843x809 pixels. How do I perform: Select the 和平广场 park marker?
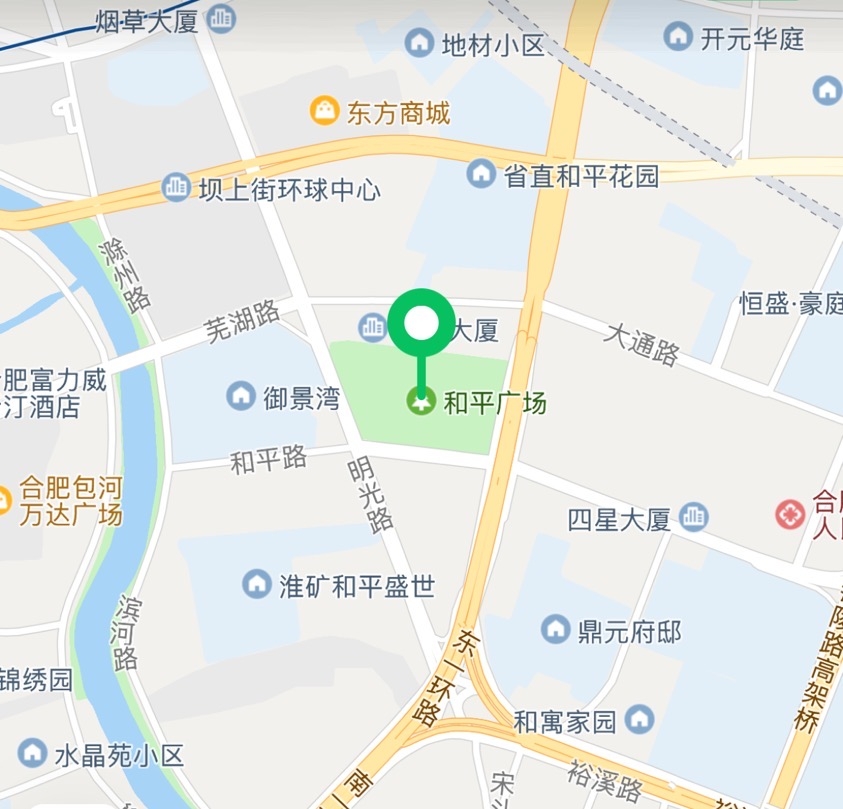point(421,402)
